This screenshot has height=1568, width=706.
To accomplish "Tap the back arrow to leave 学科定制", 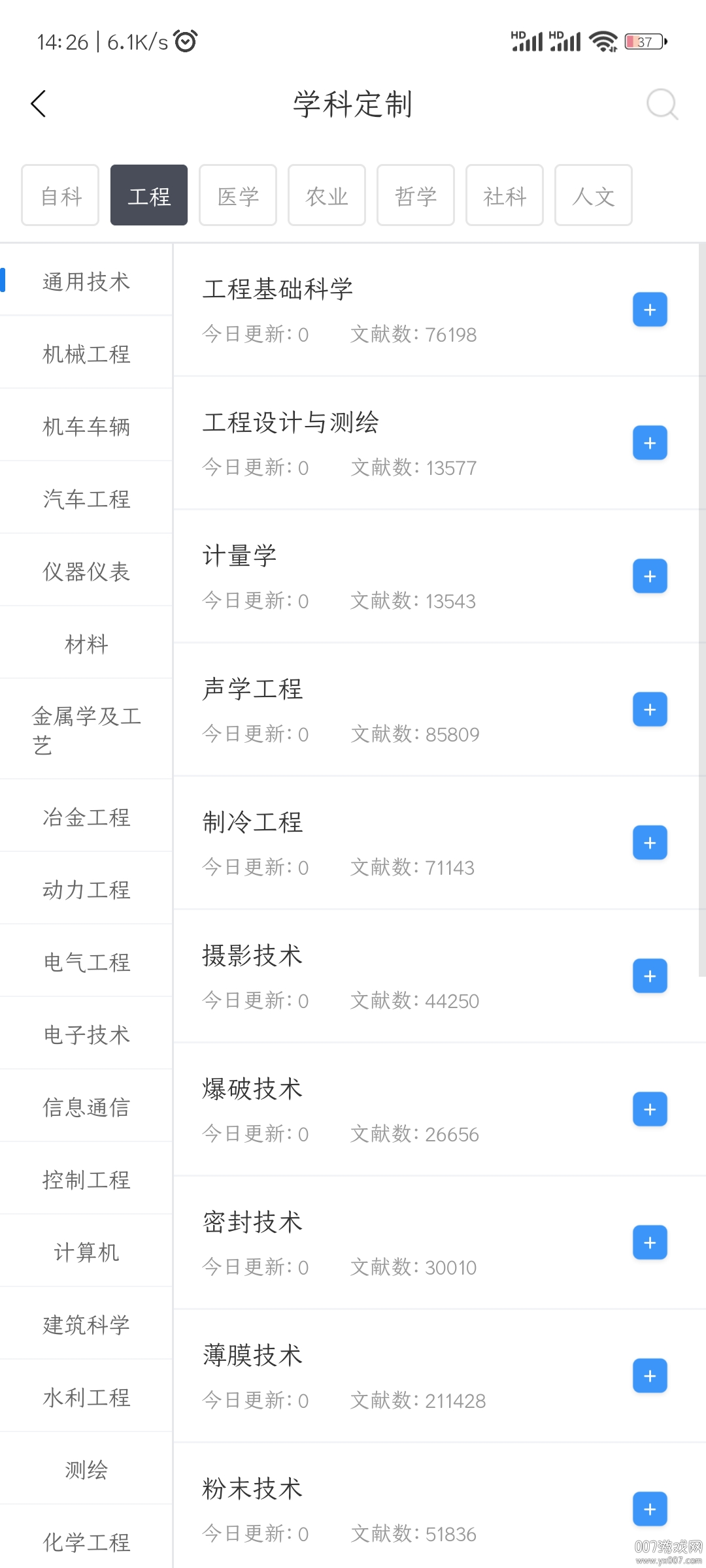I will click(37, 103).
